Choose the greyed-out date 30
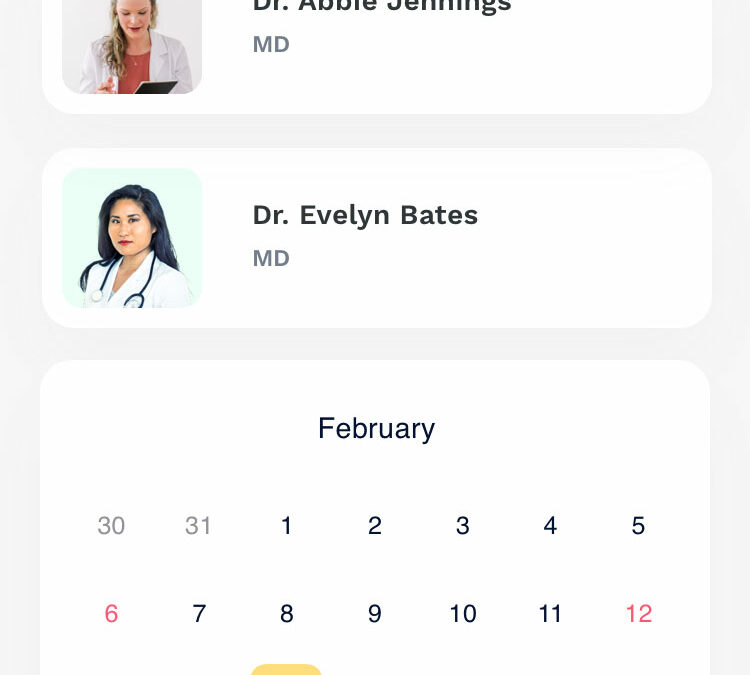This screenshot has height=675, width=750. pyautogui.click(x=111, y=525)
